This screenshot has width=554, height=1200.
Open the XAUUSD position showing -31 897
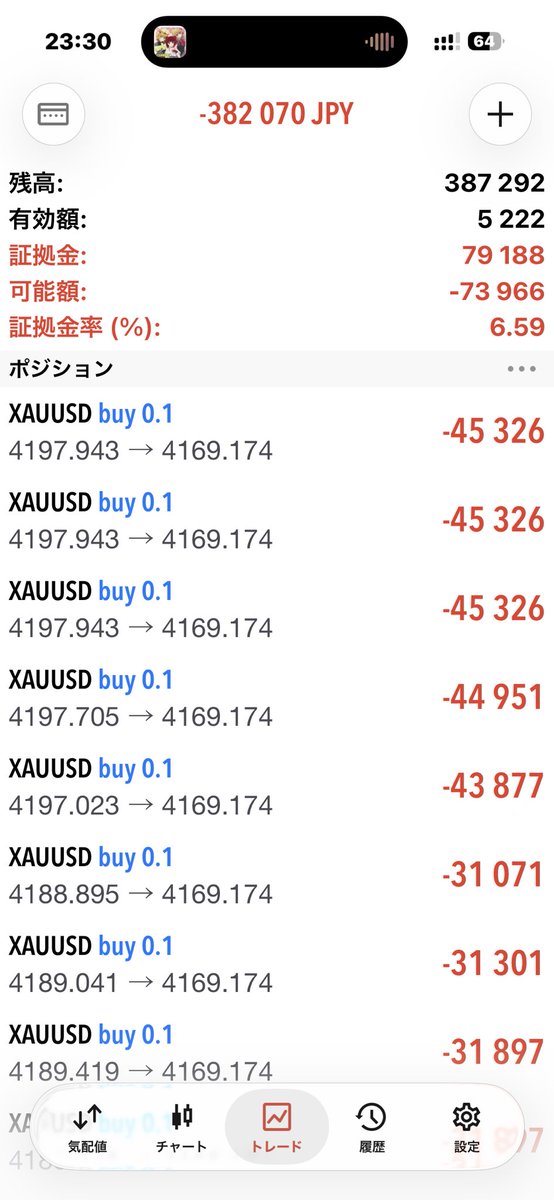(x=277, y=1052)
